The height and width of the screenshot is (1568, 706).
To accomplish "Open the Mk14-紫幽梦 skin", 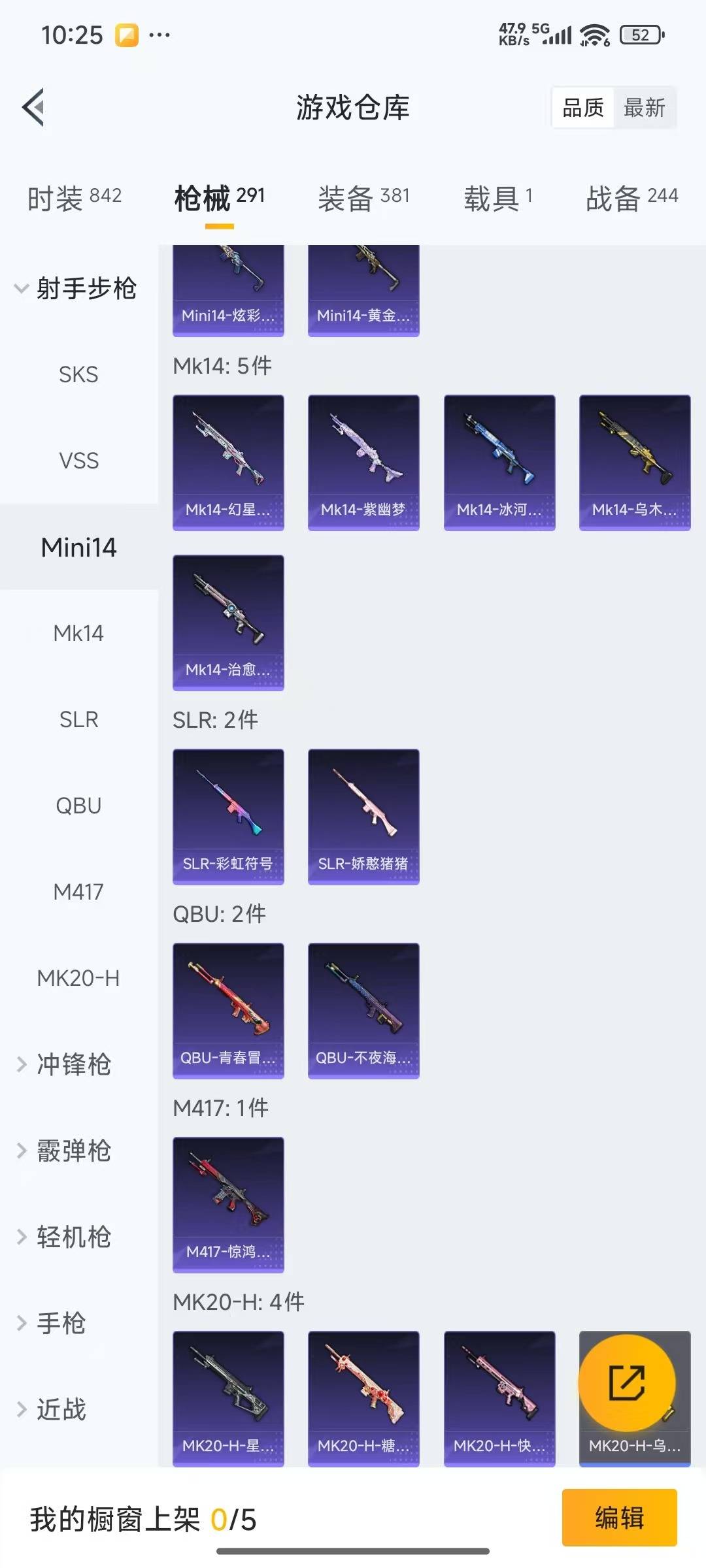I will [x=363, y=462].
